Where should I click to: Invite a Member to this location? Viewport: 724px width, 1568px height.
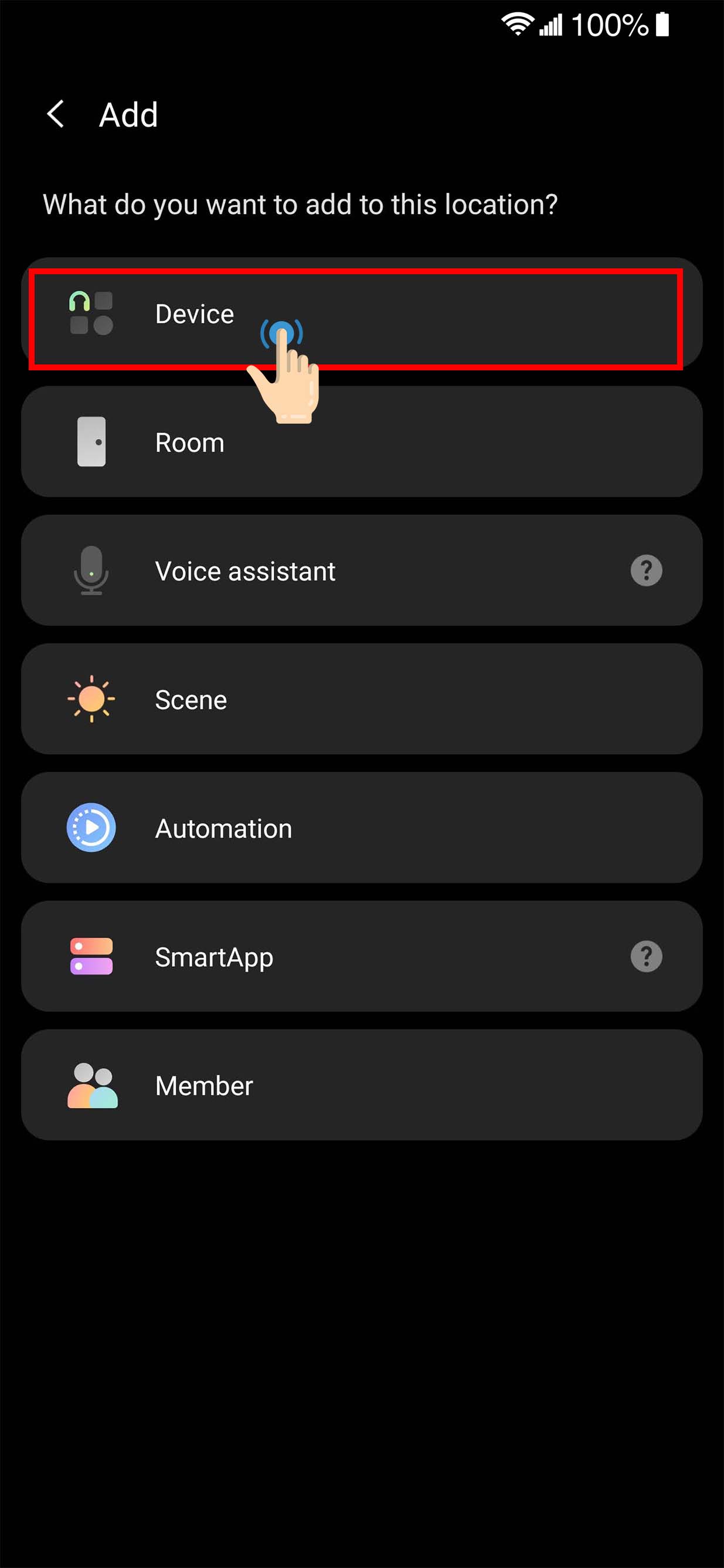click(x=204, y=1085)
